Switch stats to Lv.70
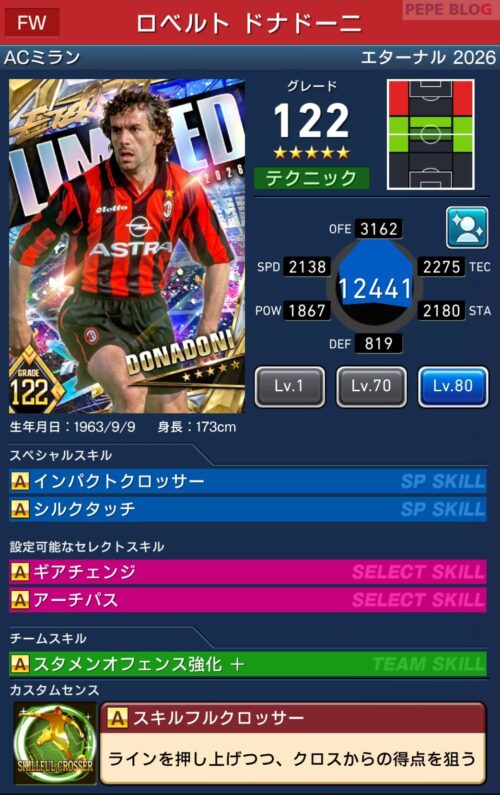This screenshot has height=795, width=500. [371, 387]
